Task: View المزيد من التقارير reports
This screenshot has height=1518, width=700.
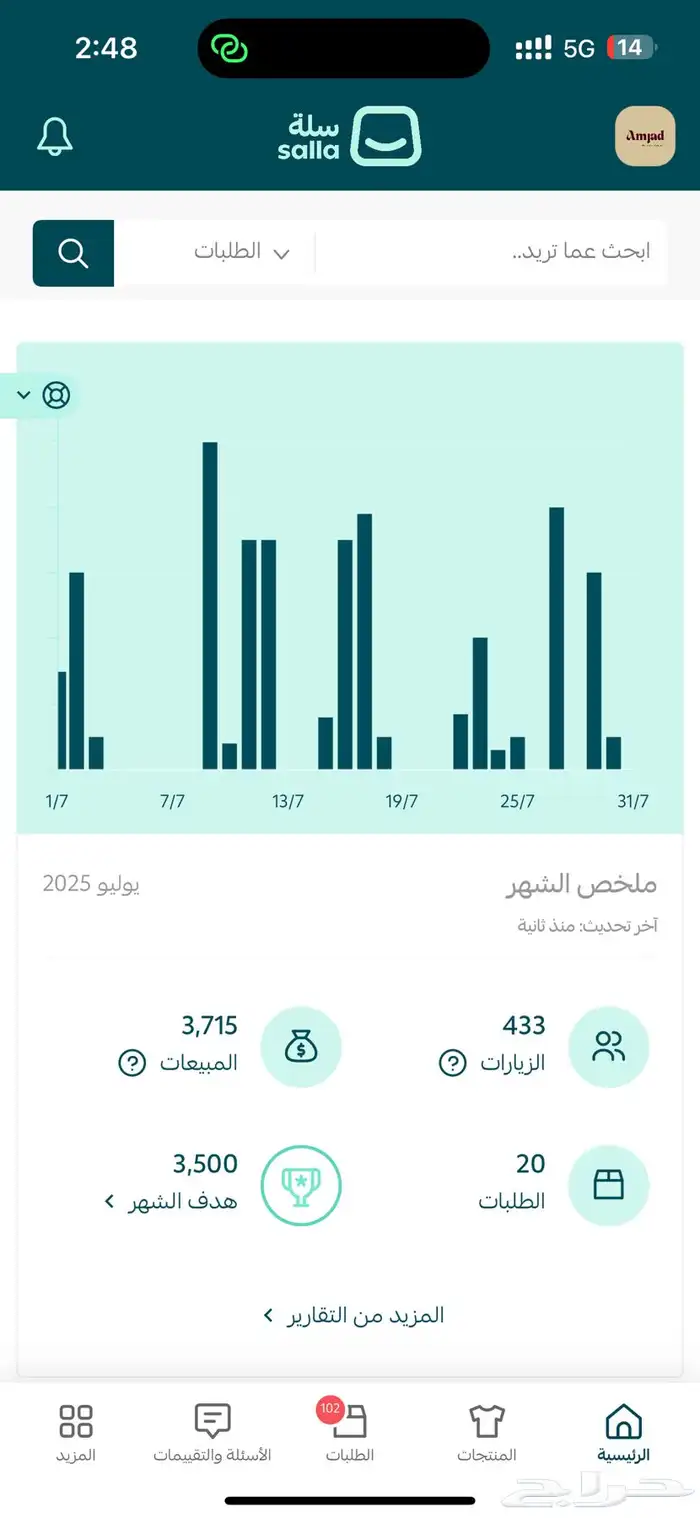Action: pyautogui.click(x=354, y=1316)
